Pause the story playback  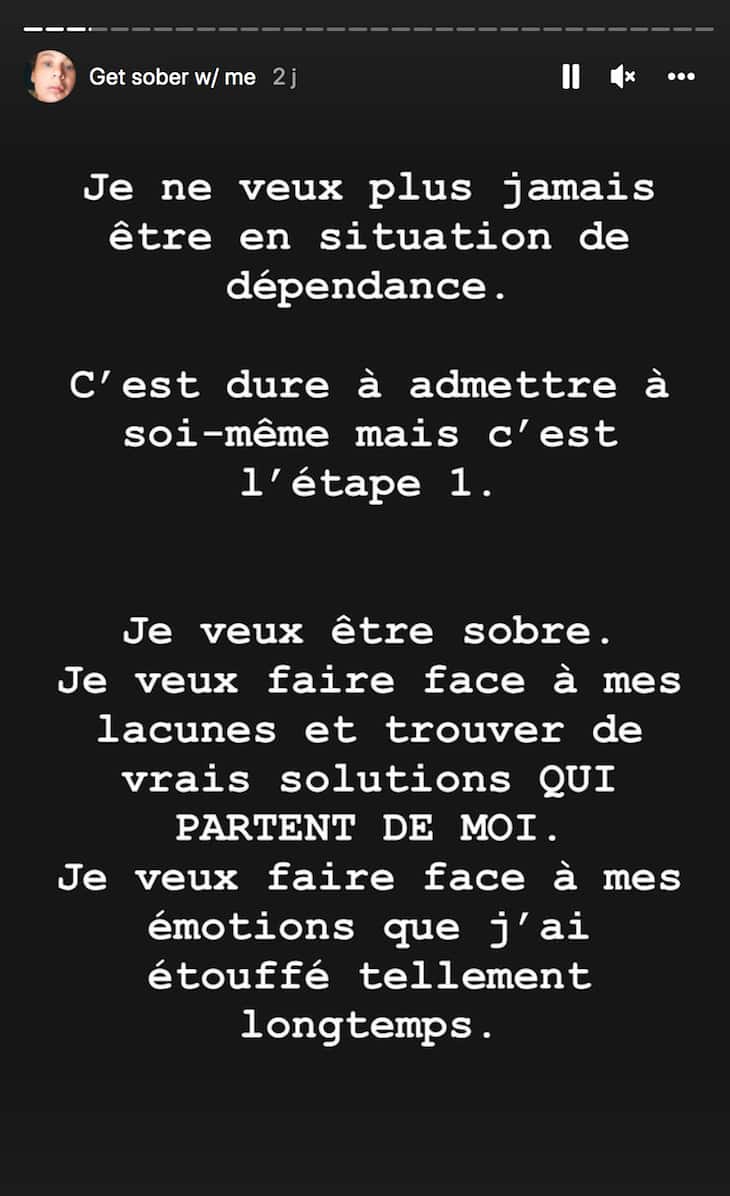(571, 77)
